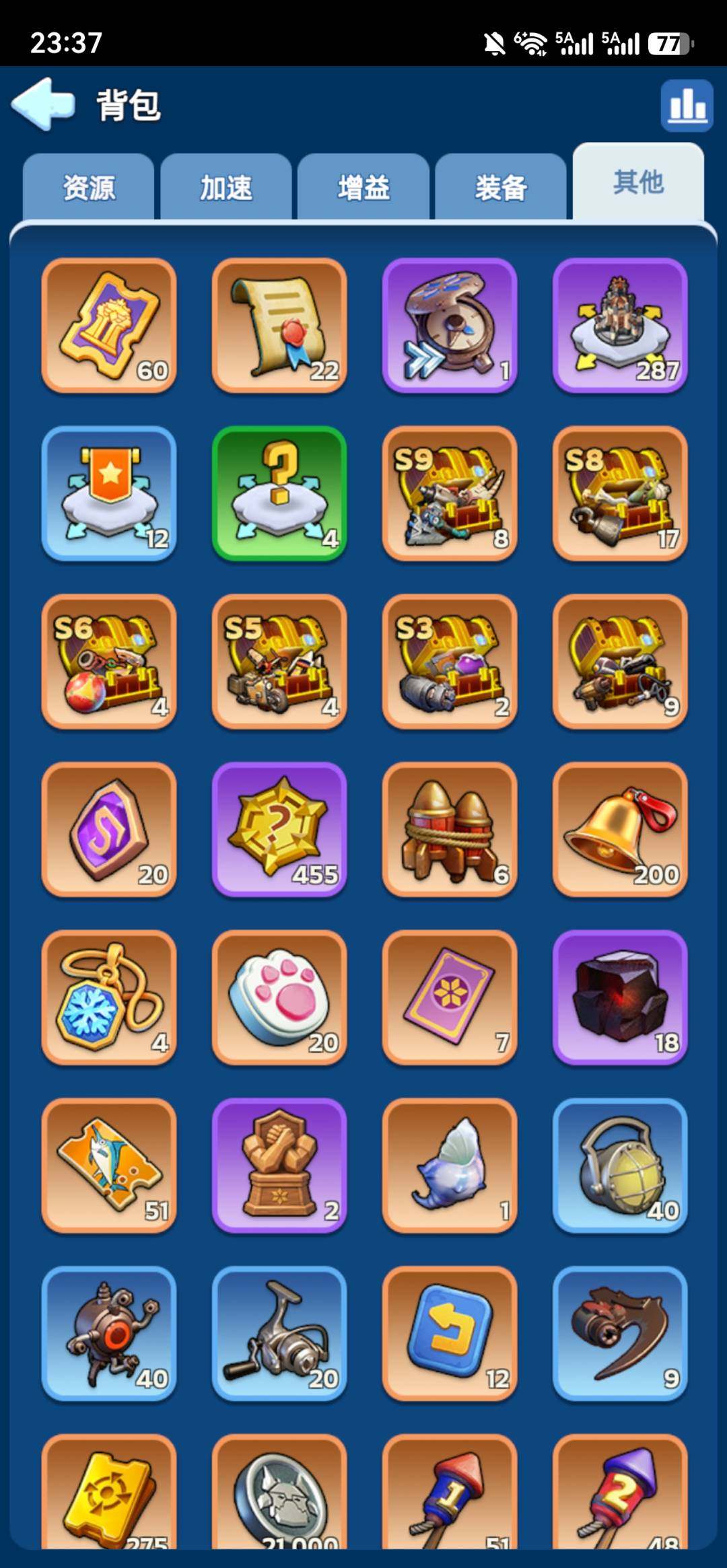
Task: Tap the dark red ore item with 18
Action: pos(620,998)
